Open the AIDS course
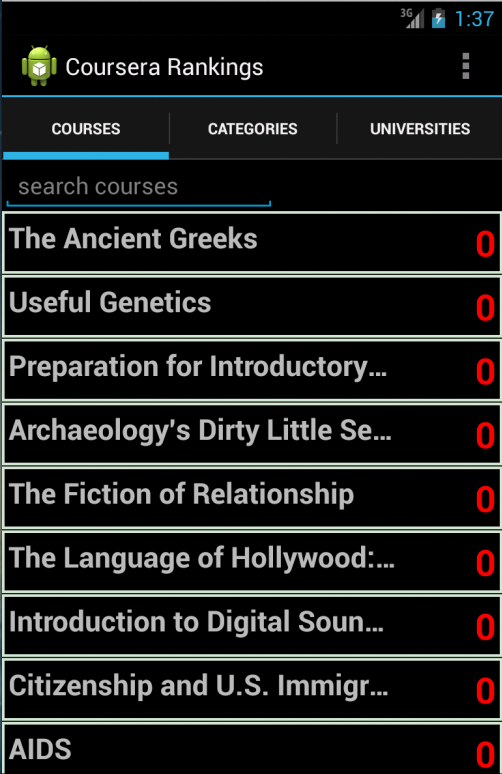The image size is (502, 774). (252, 748)
